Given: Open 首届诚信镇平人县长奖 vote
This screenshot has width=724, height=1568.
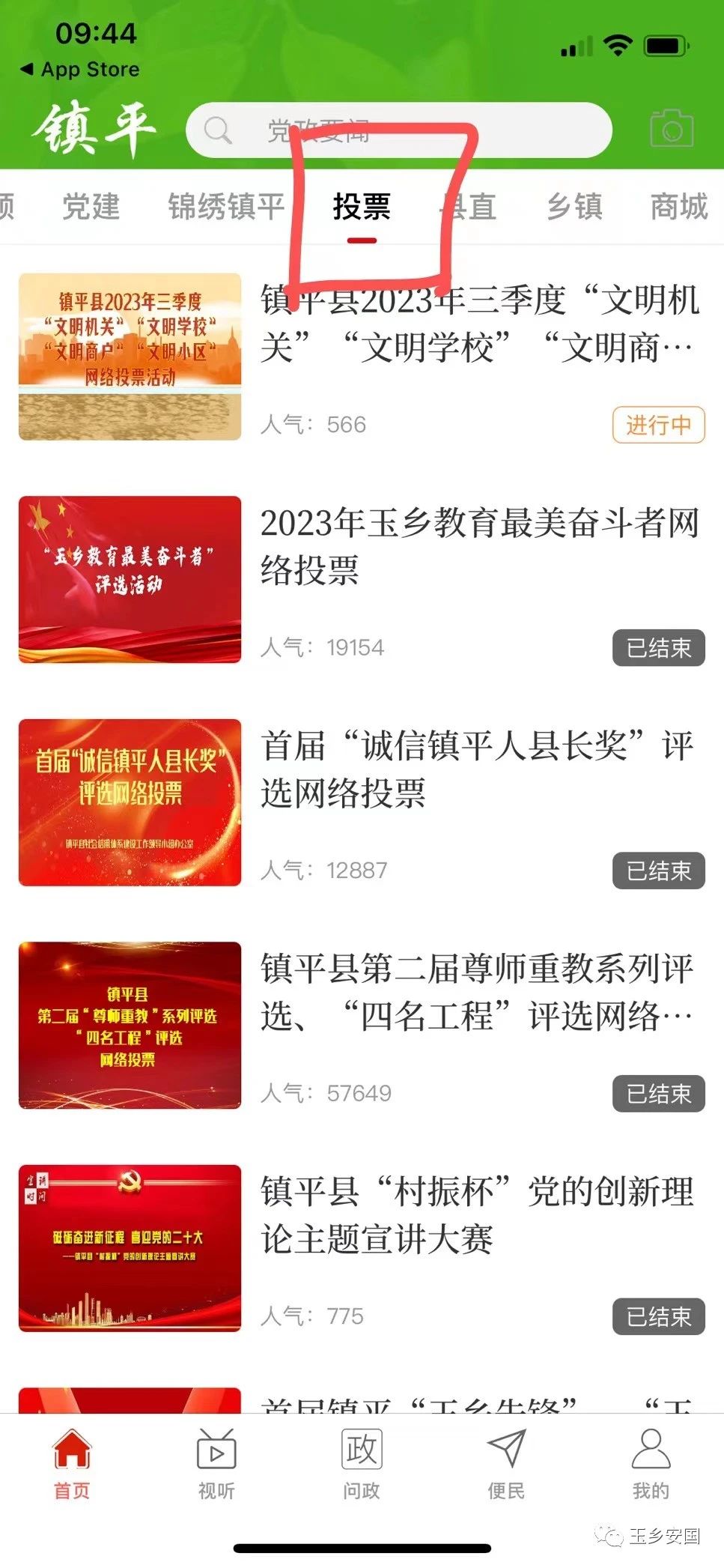Looking at the screenshot, I should point(362,803).
